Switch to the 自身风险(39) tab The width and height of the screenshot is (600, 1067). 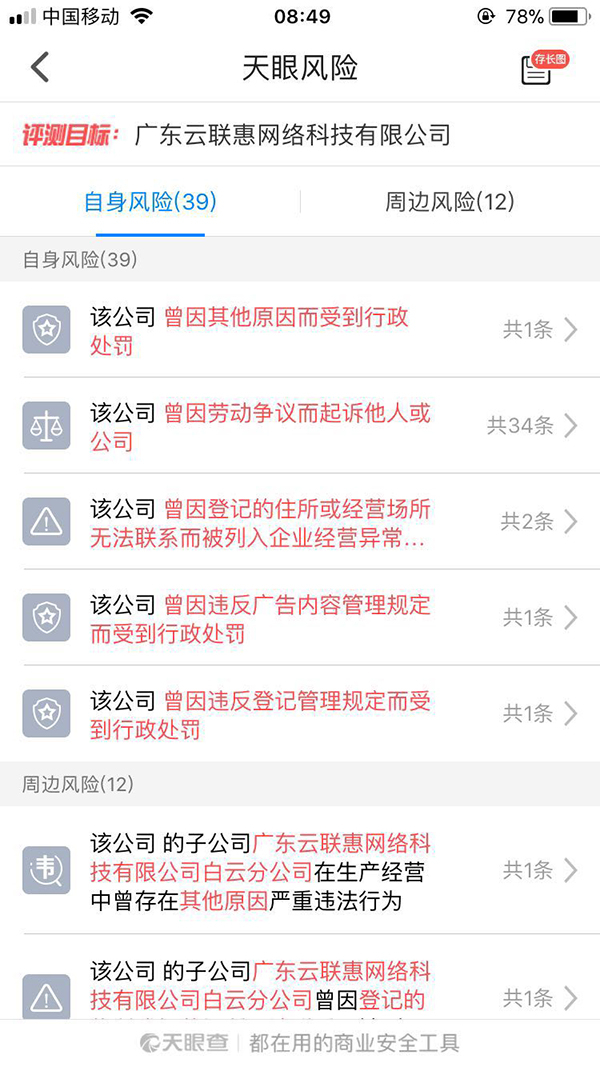coord(150,202)
